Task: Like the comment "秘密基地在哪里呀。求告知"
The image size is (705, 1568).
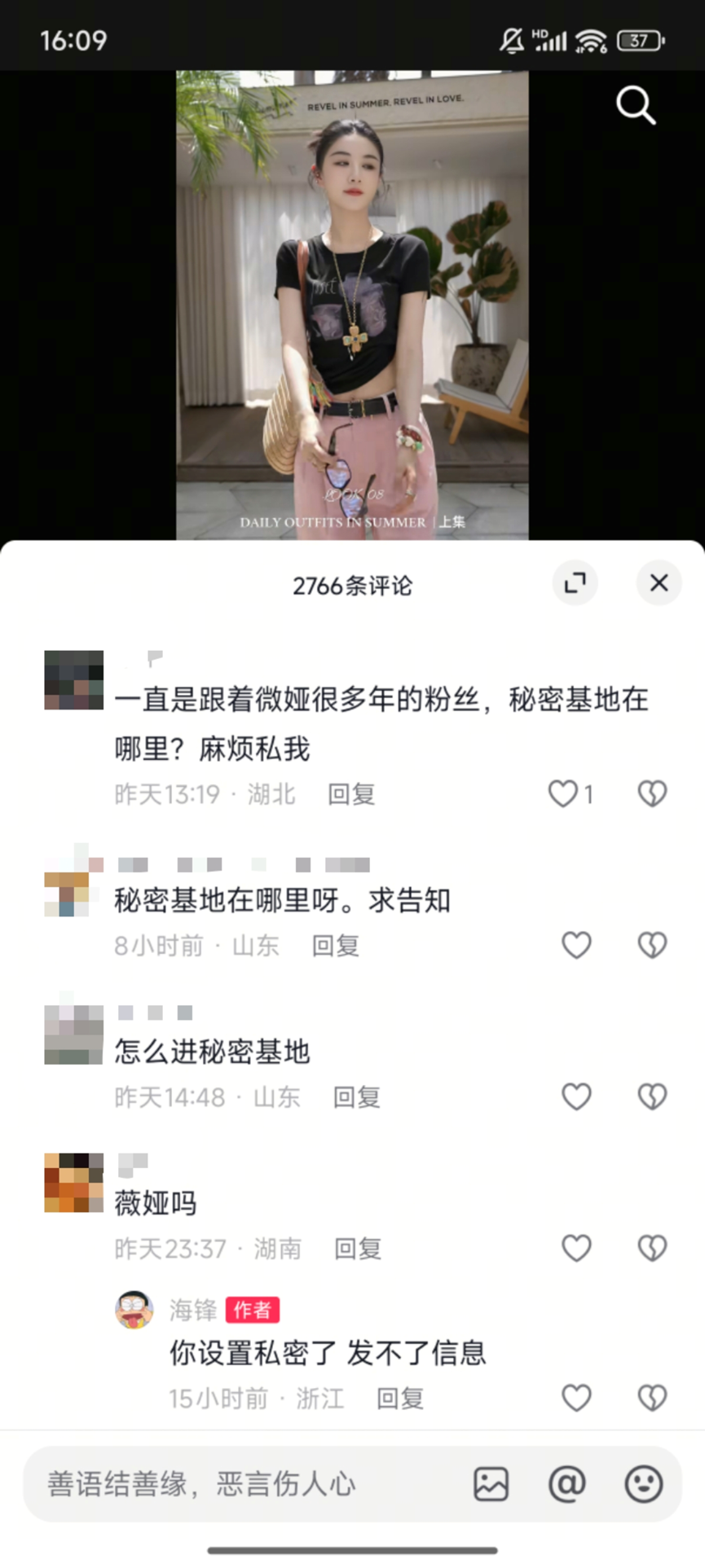Action: pos(576,946)
